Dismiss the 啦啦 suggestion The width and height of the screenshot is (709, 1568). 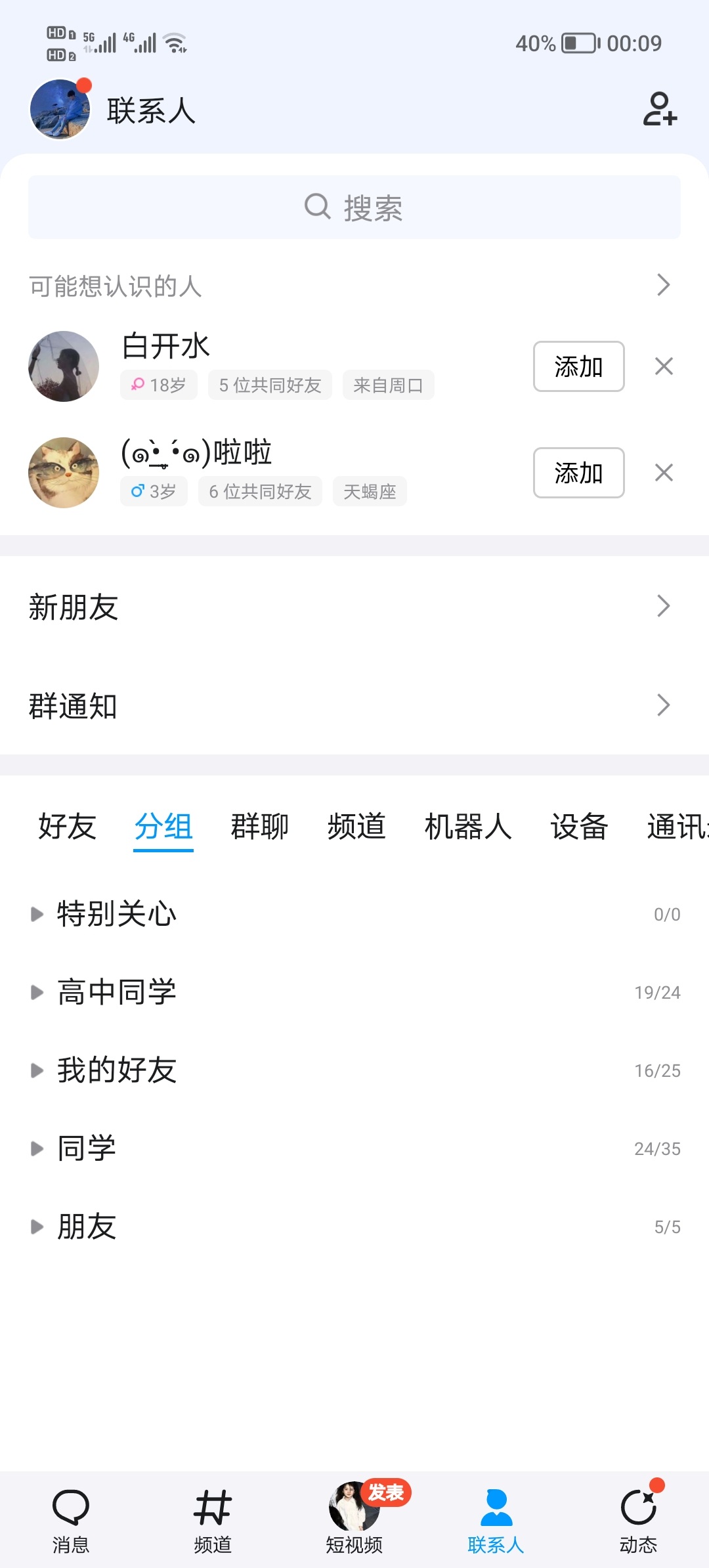[x=664, y=473]
